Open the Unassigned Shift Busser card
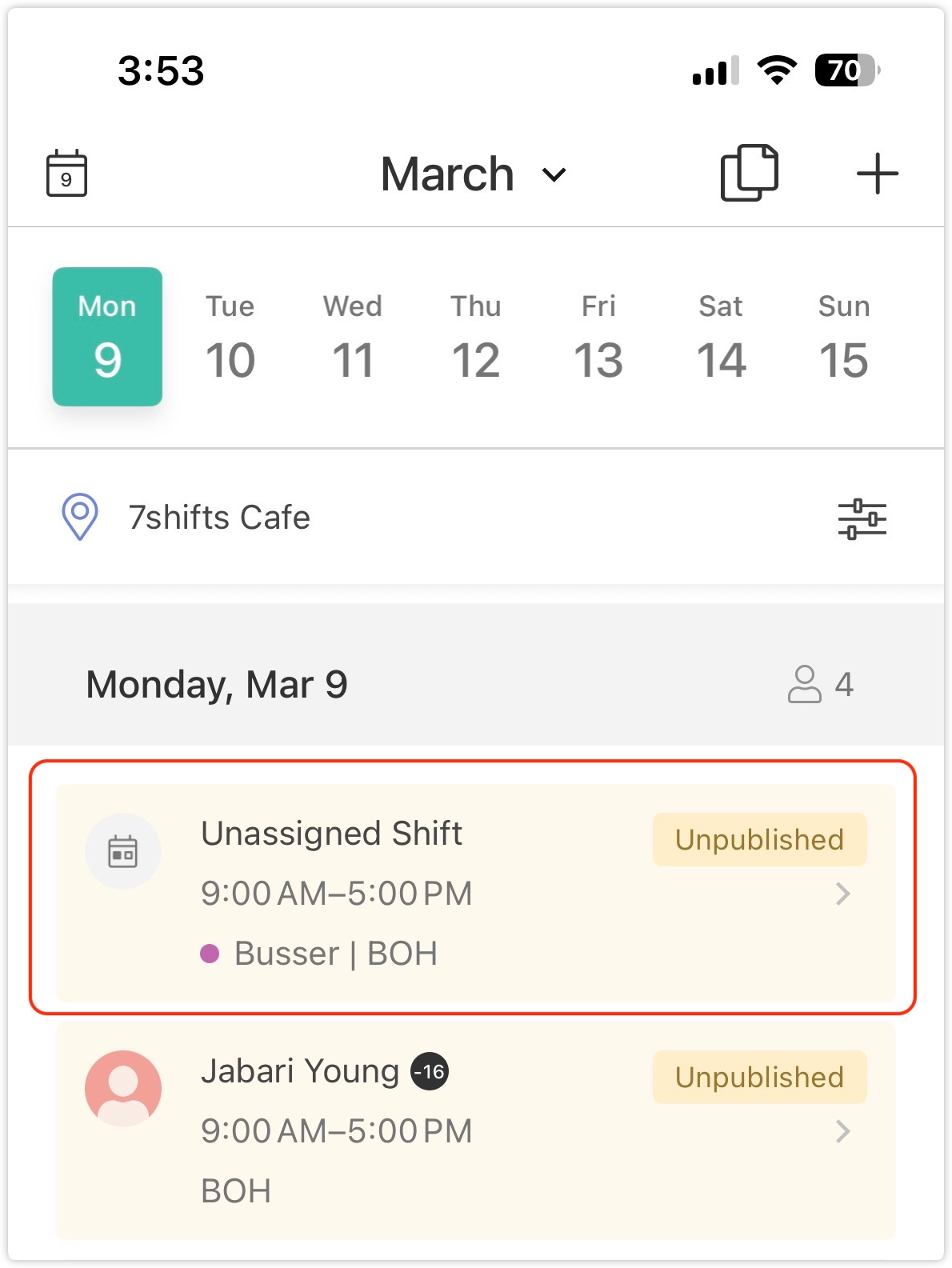Screen dimensions: 952x1268 click(x=475, y=893)
